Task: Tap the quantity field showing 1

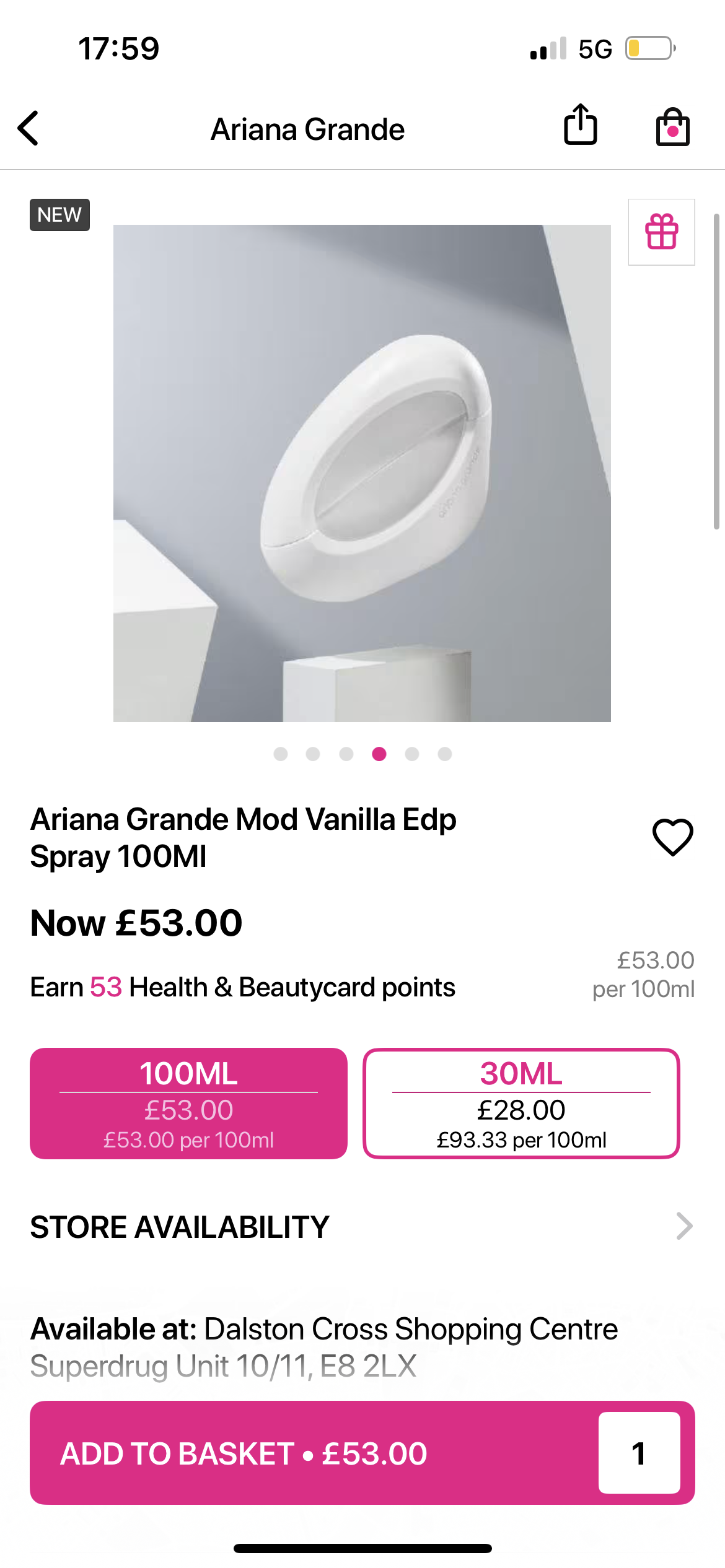Action: click(x=639, y=1453)
